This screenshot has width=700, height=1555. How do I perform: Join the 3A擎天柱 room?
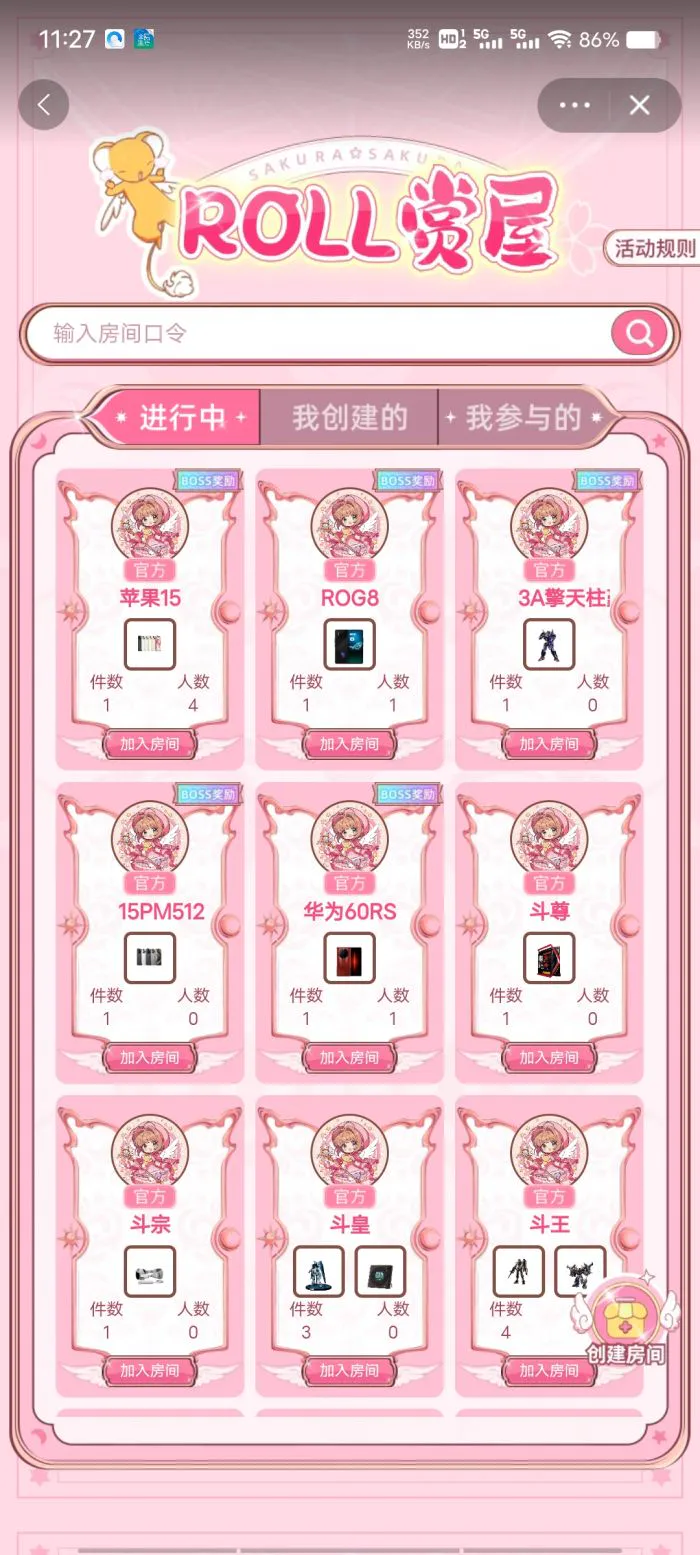pos(549,744)
